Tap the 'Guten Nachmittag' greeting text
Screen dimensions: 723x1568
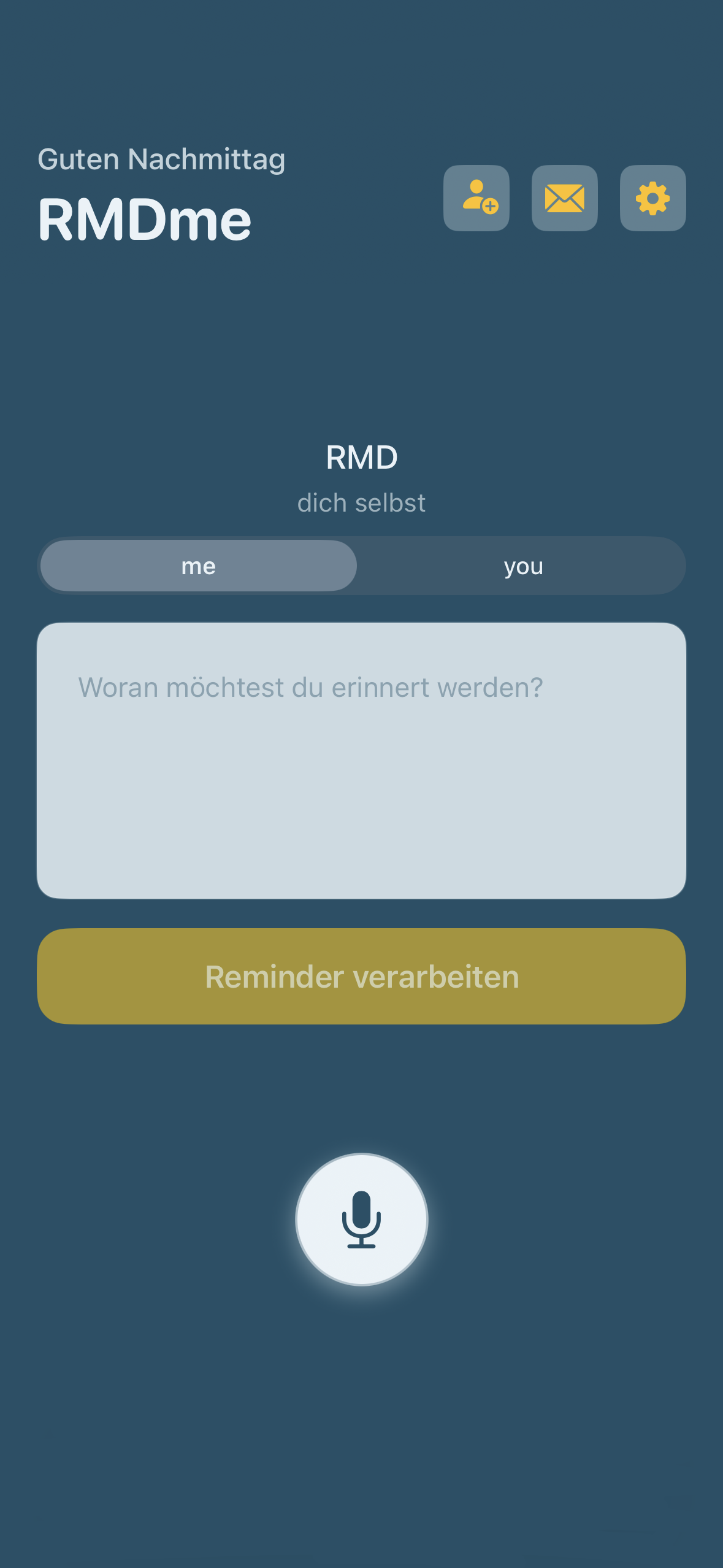click(161, 158)
